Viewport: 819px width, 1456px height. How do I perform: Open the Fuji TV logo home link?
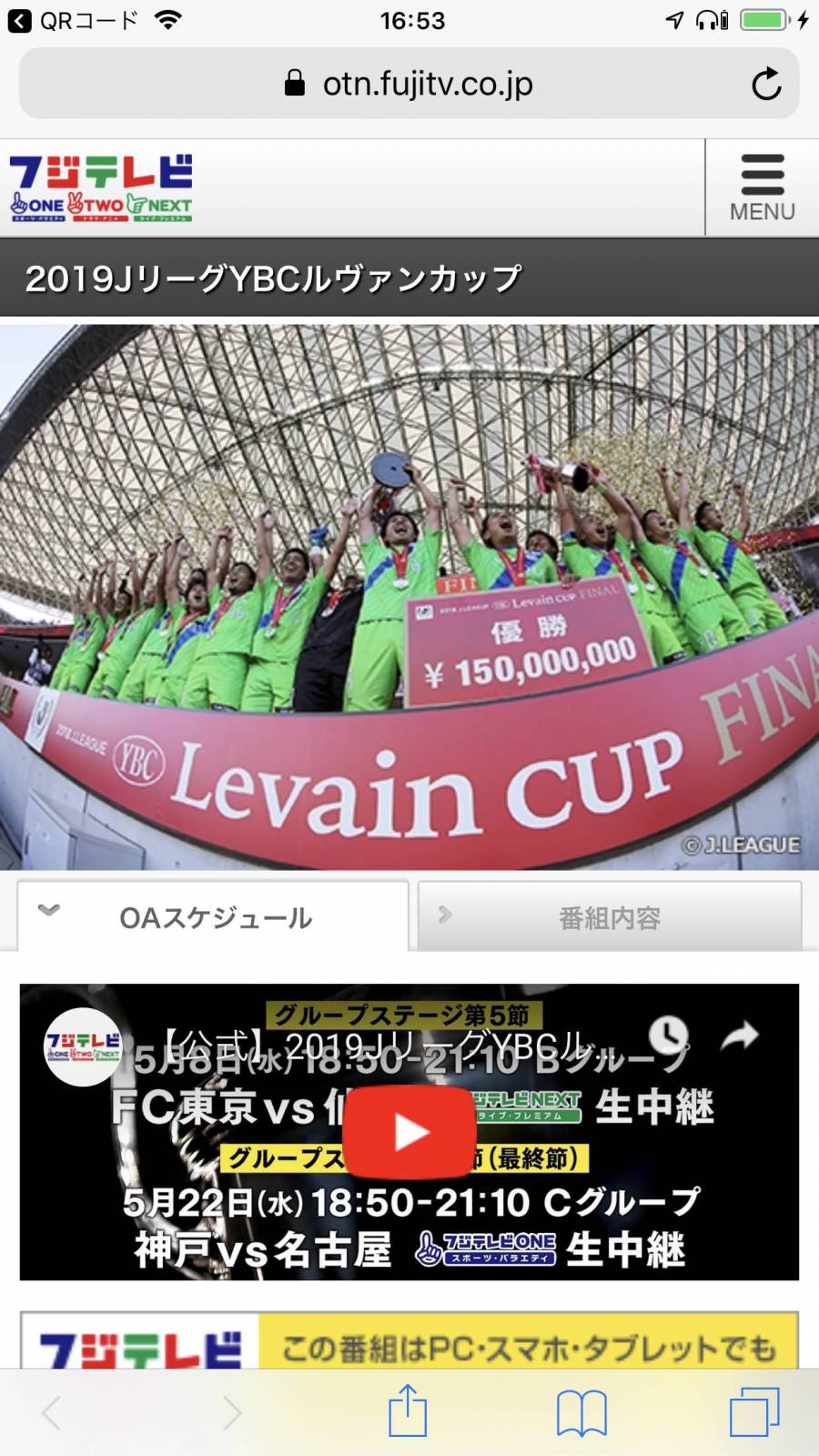click(101, 188)
